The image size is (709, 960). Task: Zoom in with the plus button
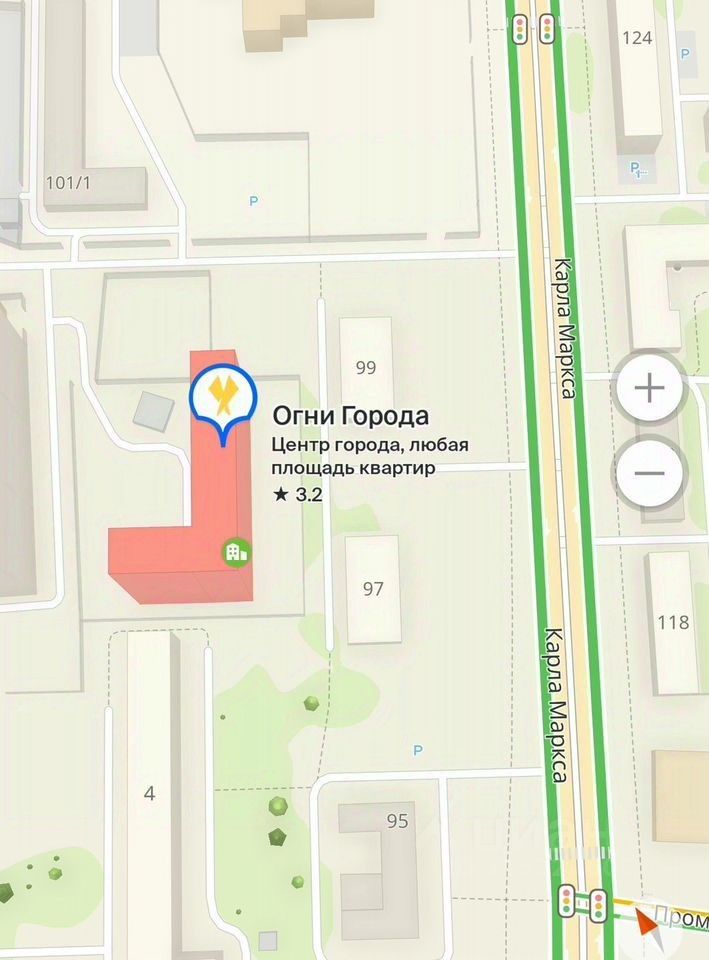pyautogui.click(x=650, y=387)
